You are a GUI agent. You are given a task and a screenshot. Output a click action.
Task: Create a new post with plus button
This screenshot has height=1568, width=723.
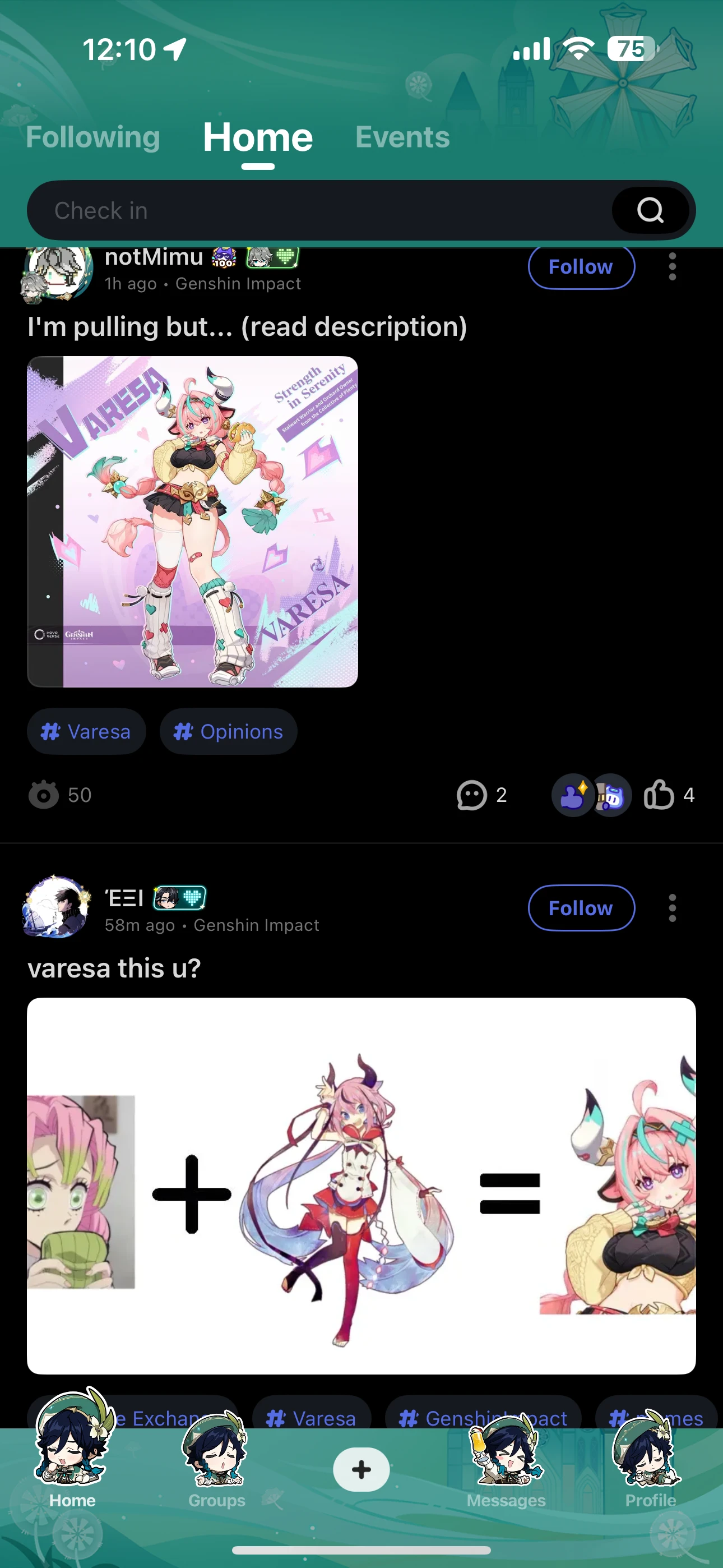coord(361,1469)
